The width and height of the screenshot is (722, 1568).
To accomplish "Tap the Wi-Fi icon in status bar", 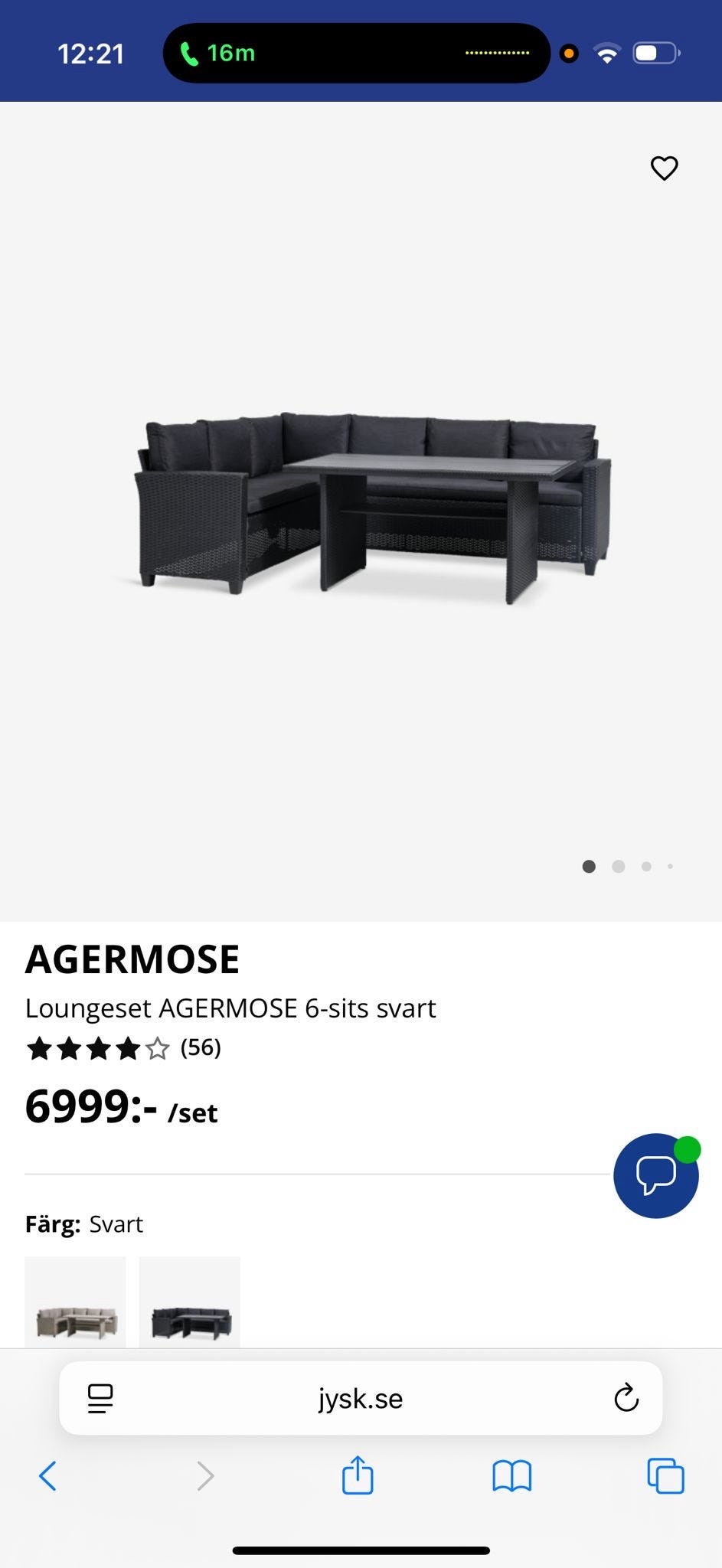I will (607, 53).
